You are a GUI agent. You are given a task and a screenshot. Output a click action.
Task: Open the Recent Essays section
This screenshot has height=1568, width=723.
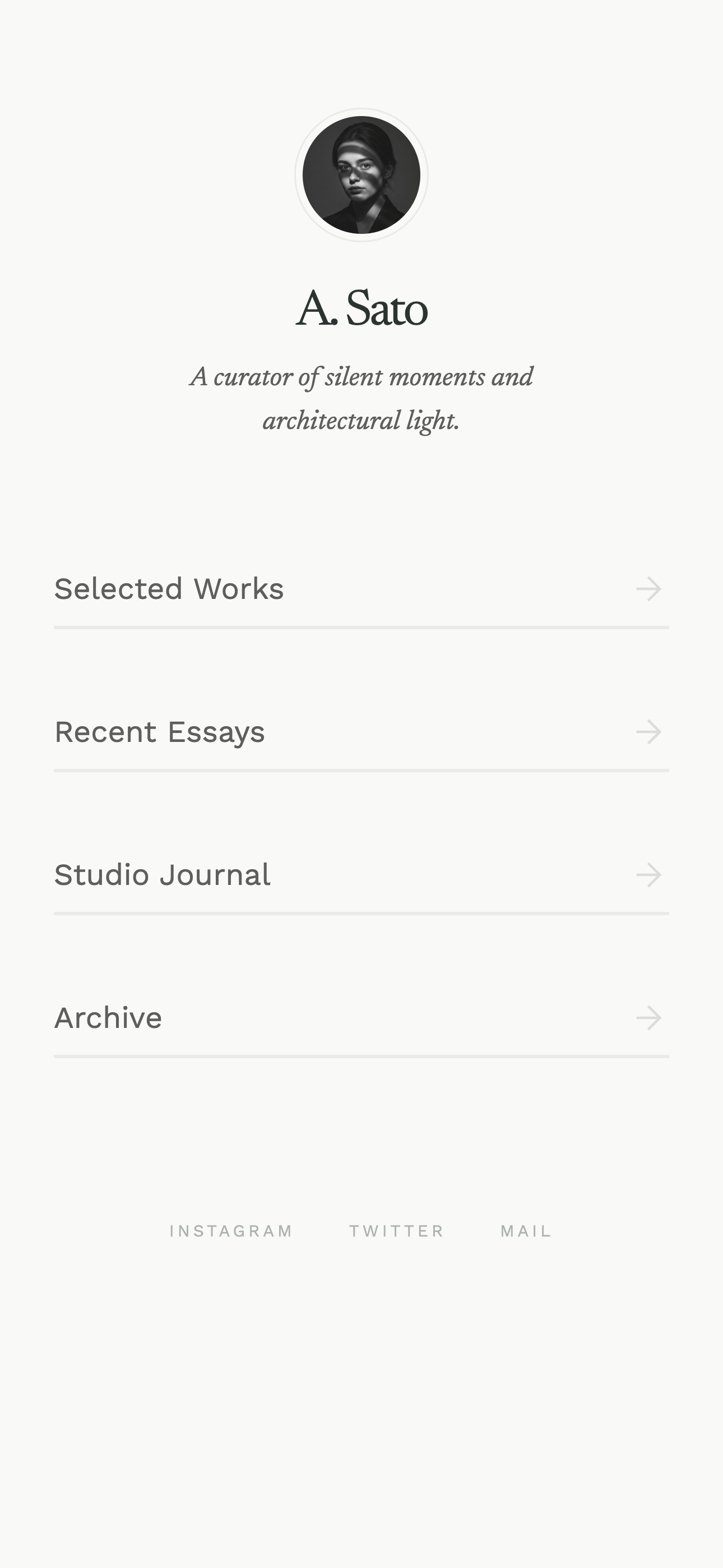(159, 732)
